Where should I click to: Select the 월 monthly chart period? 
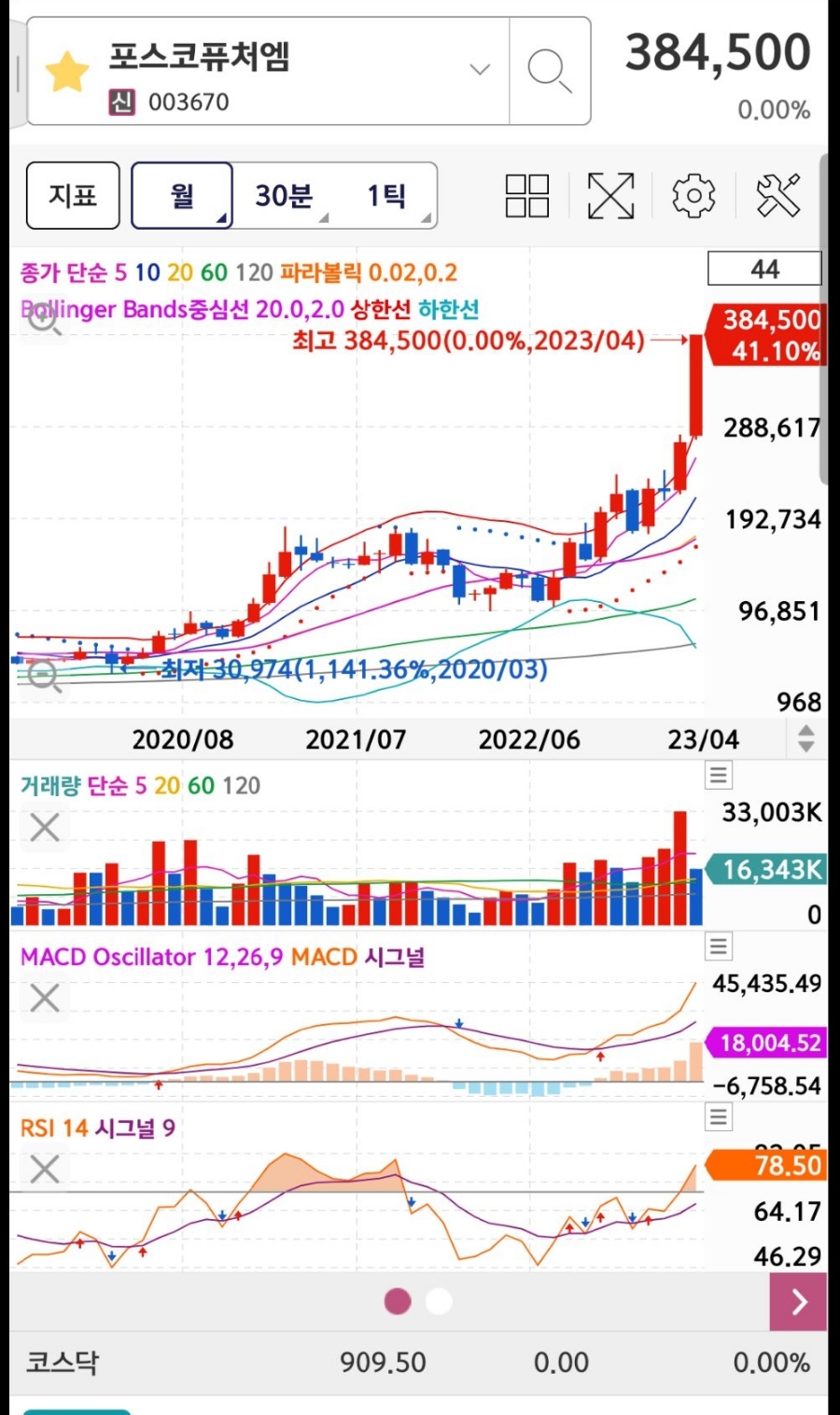182,195
